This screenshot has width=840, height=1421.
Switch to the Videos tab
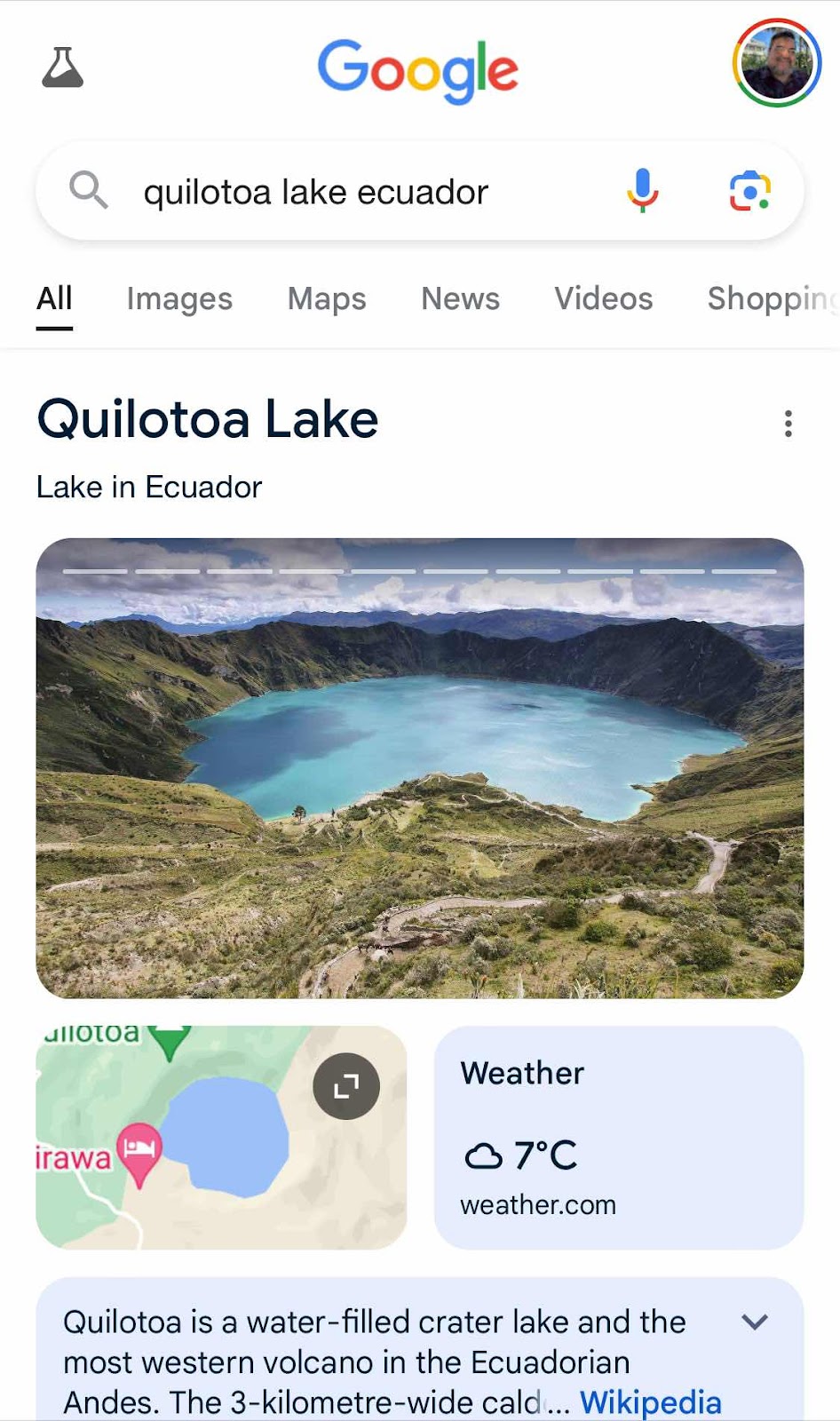[604, 299]
